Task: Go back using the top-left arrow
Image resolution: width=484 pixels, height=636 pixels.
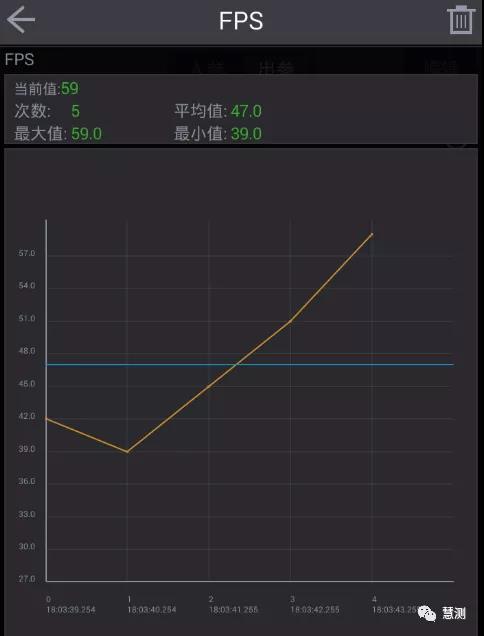Action: click(x=21, y=19)
